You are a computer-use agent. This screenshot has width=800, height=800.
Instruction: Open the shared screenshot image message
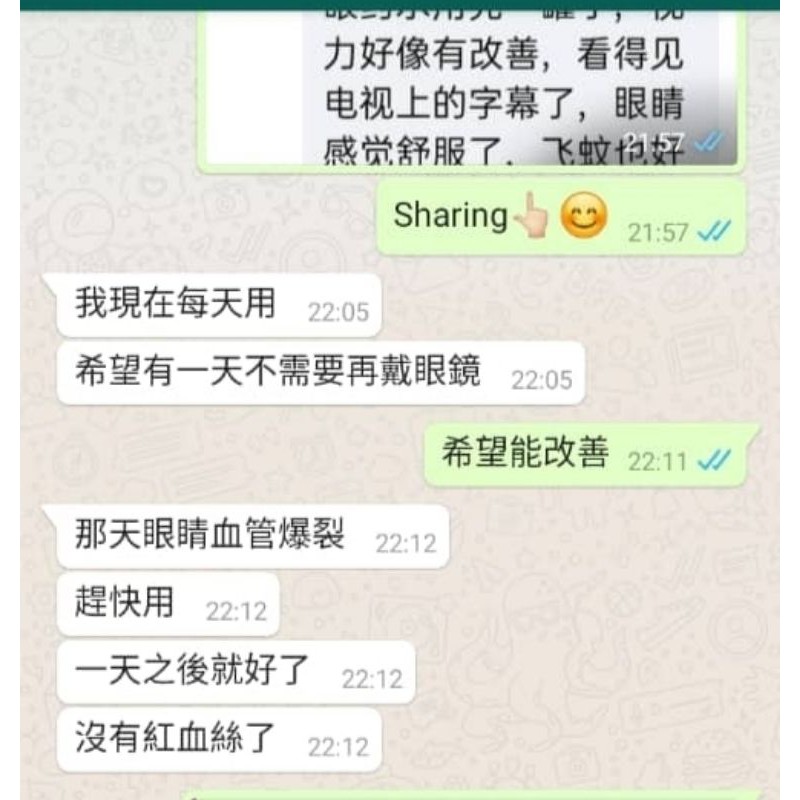click(x=471, y=88)
